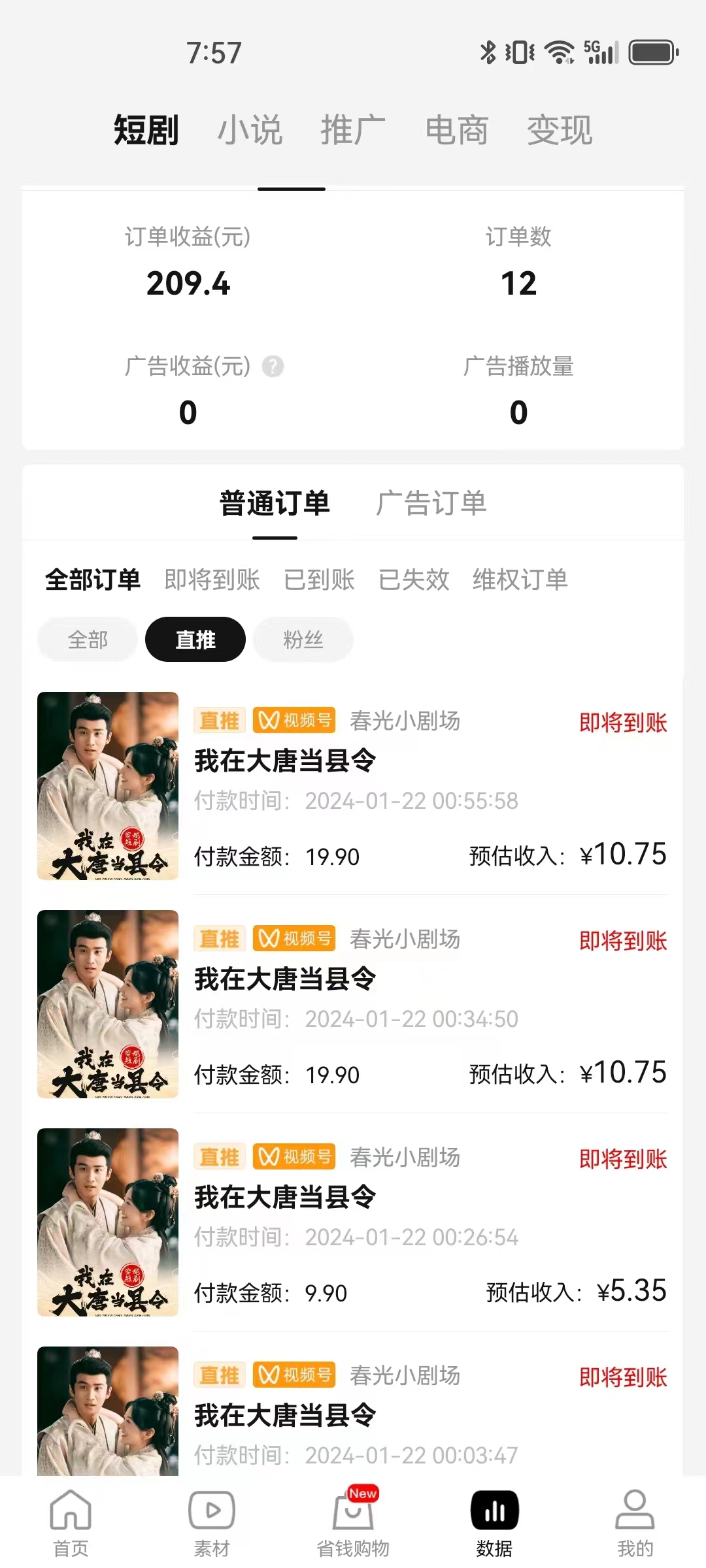Select the 短剧 top tab

pyautogui.click(x=146, y=130)
